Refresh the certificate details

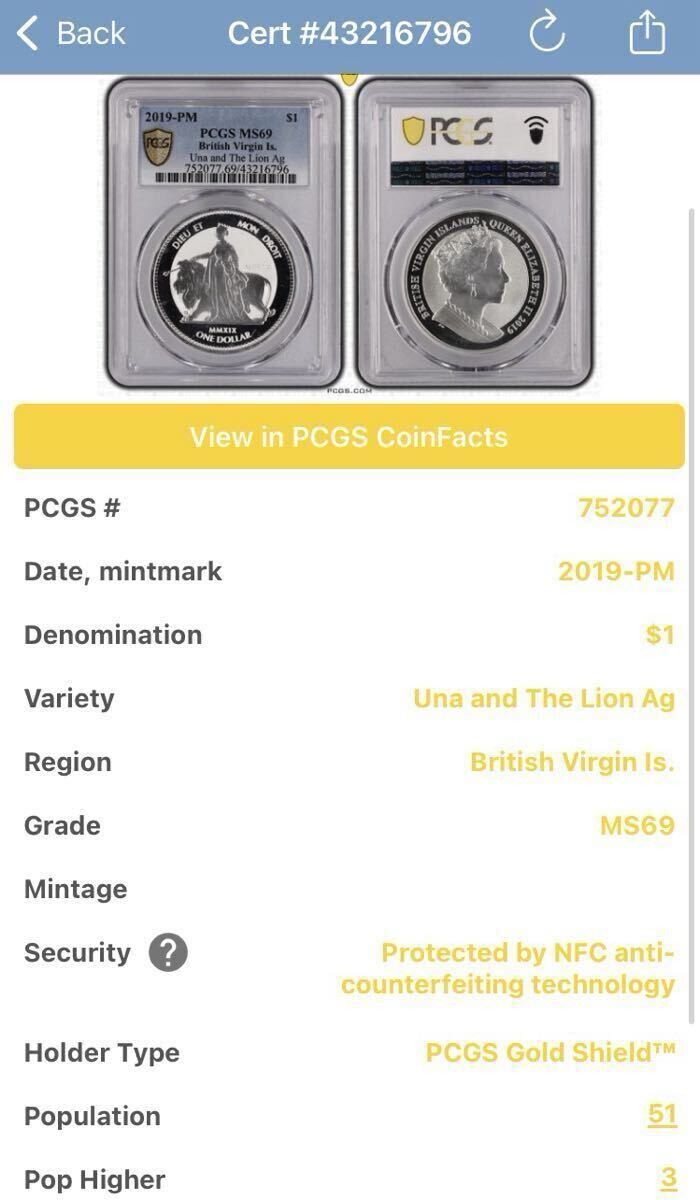click(547, 34)
